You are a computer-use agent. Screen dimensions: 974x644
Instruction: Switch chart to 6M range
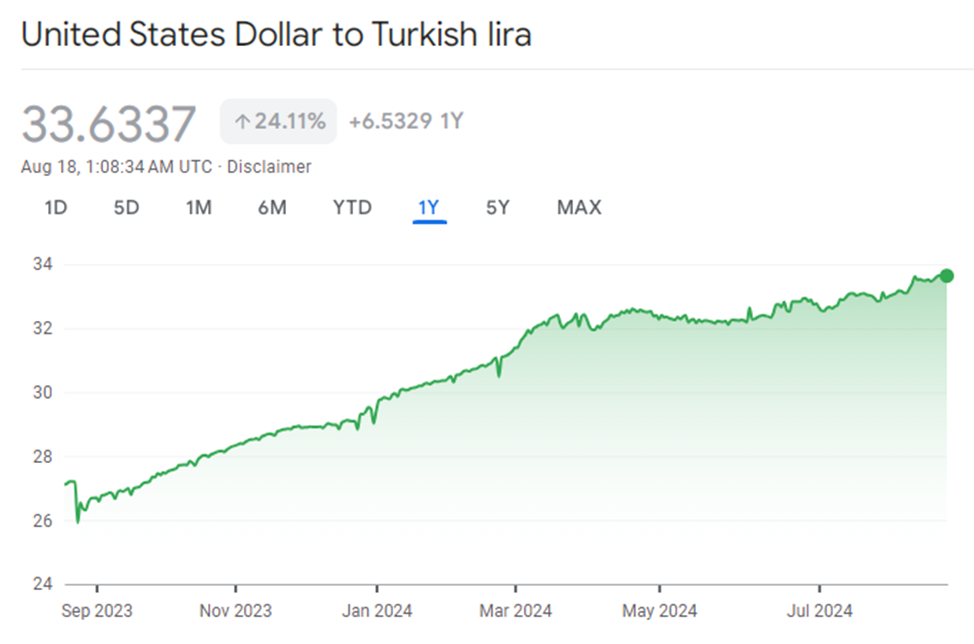(272, 208)
